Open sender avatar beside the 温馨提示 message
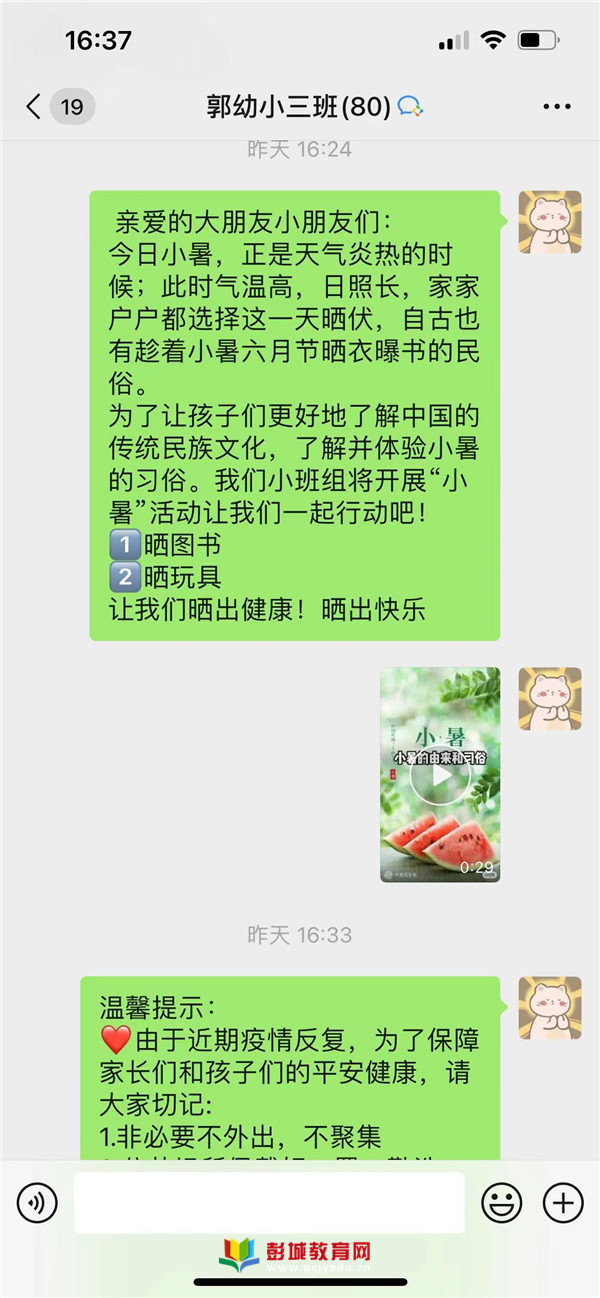The width and height of the screenshot is (600, 1298). [550, 1008]
